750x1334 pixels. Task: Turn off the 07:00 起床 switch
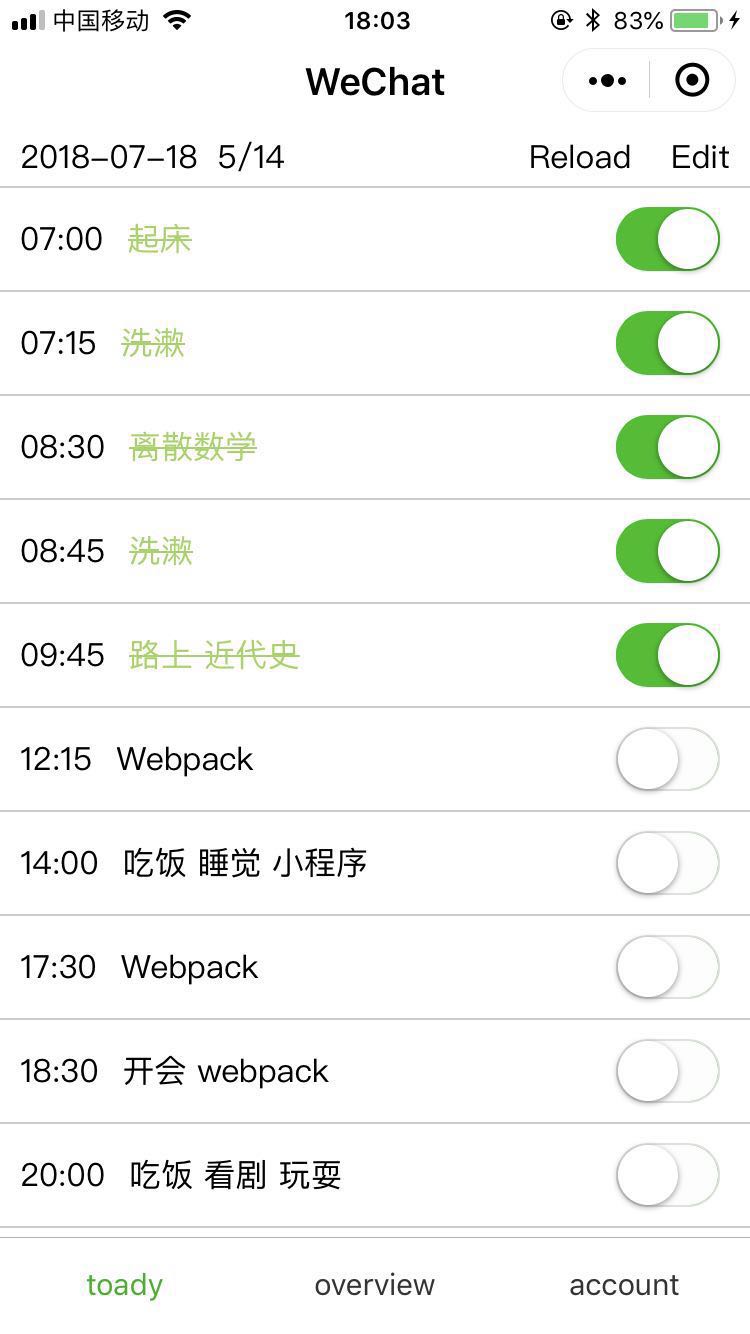point(667,239)
